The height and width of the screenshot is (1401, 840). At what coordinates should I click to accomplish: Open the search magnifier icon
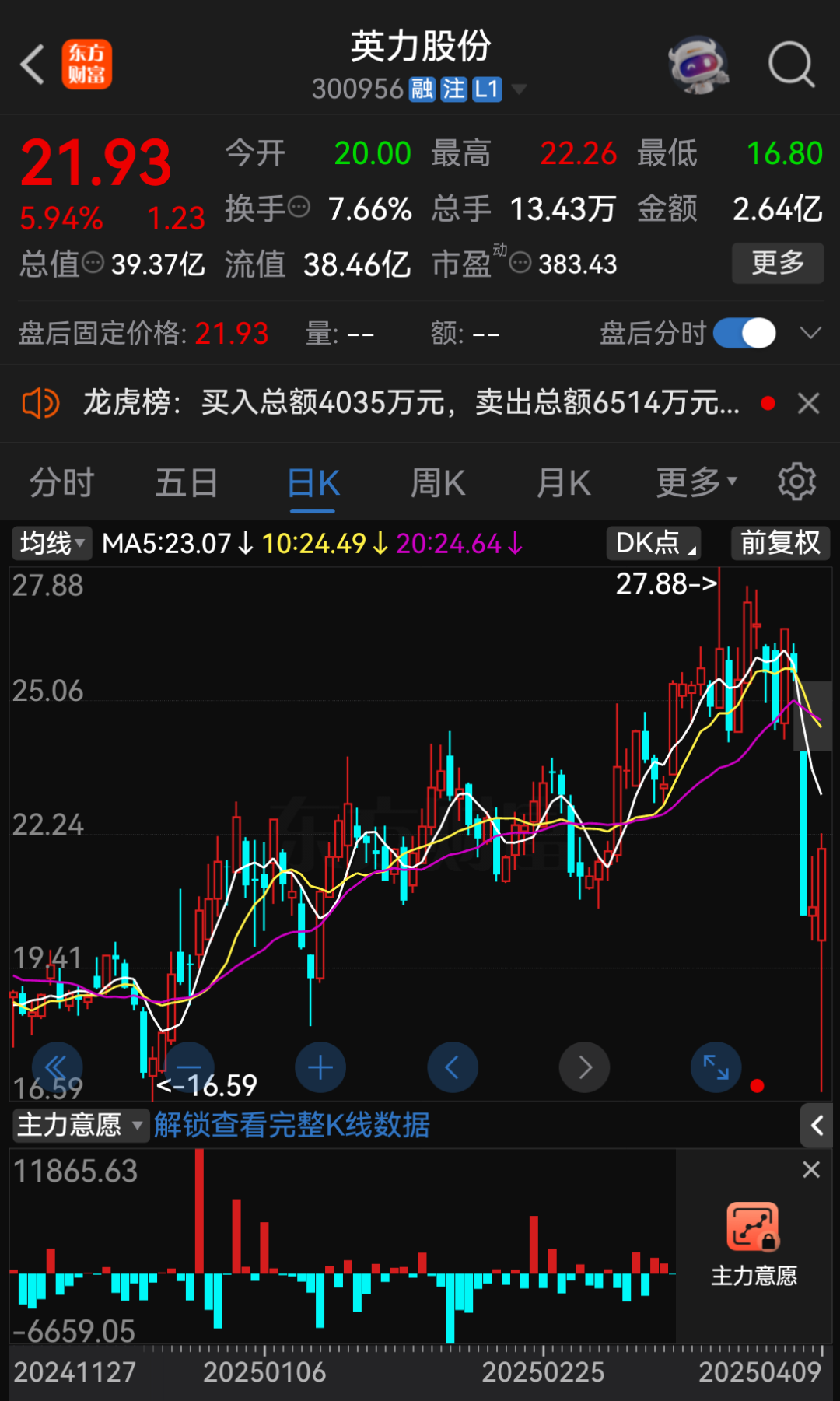click(791, 63)
